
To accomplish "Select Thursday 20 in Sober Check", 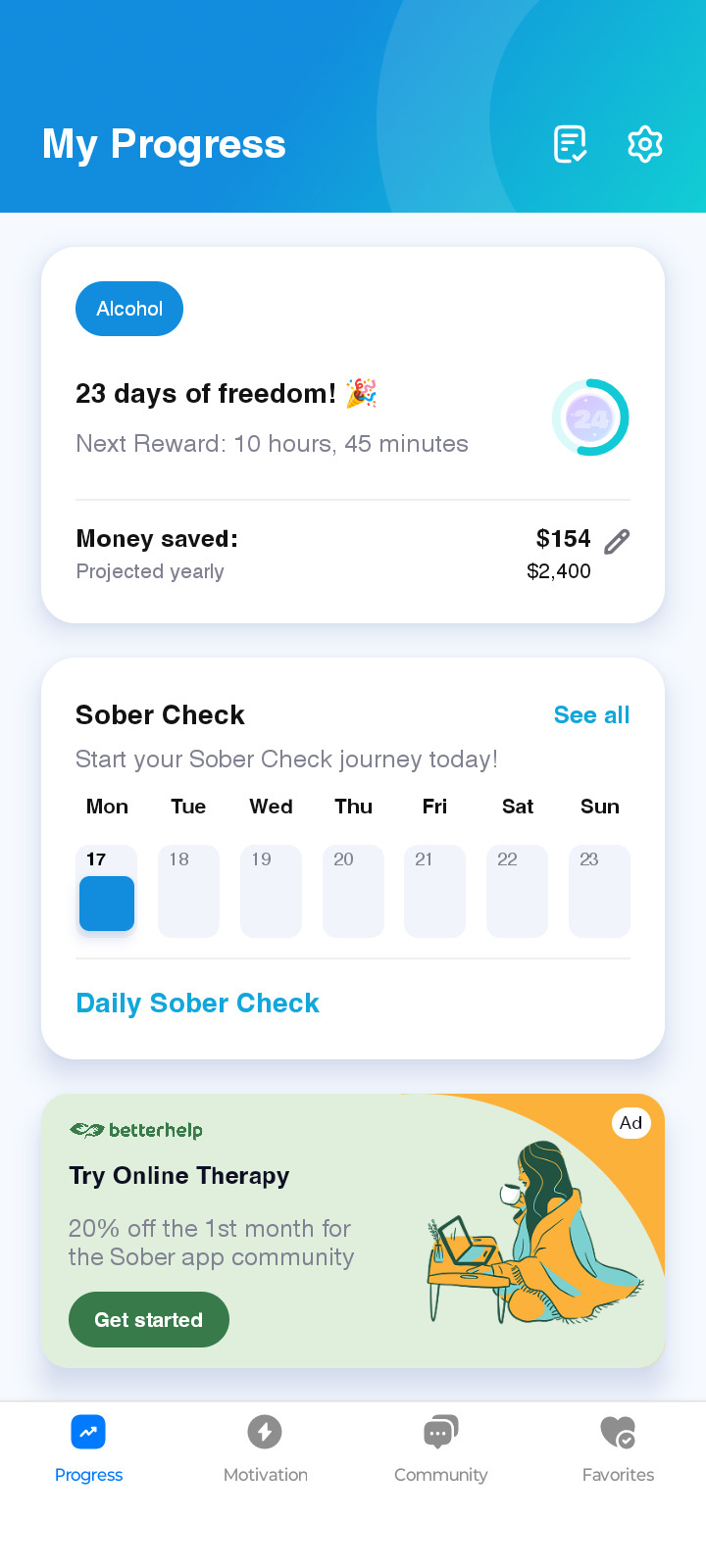I will (x=353, y=891).
